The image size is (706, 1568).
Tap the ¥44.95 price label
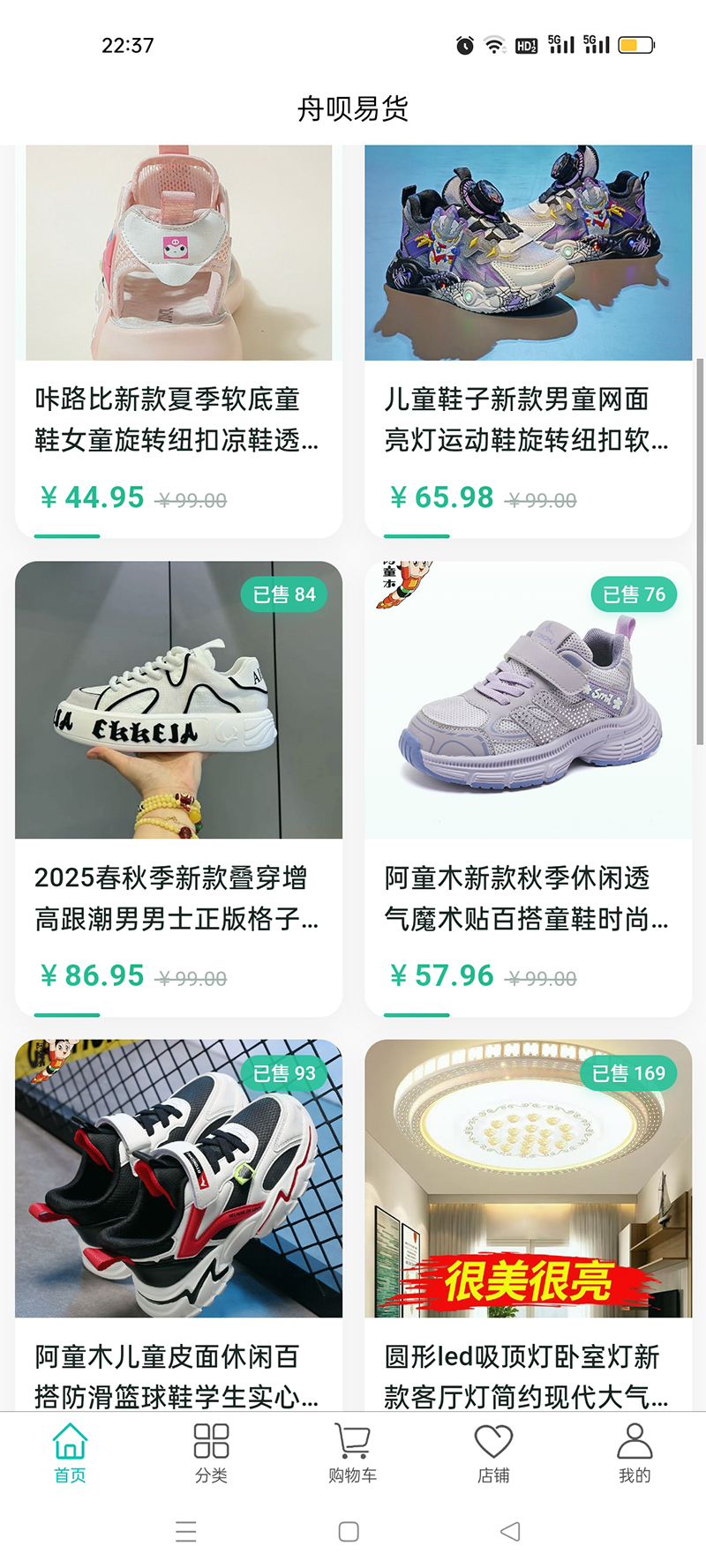pos(91,497)
